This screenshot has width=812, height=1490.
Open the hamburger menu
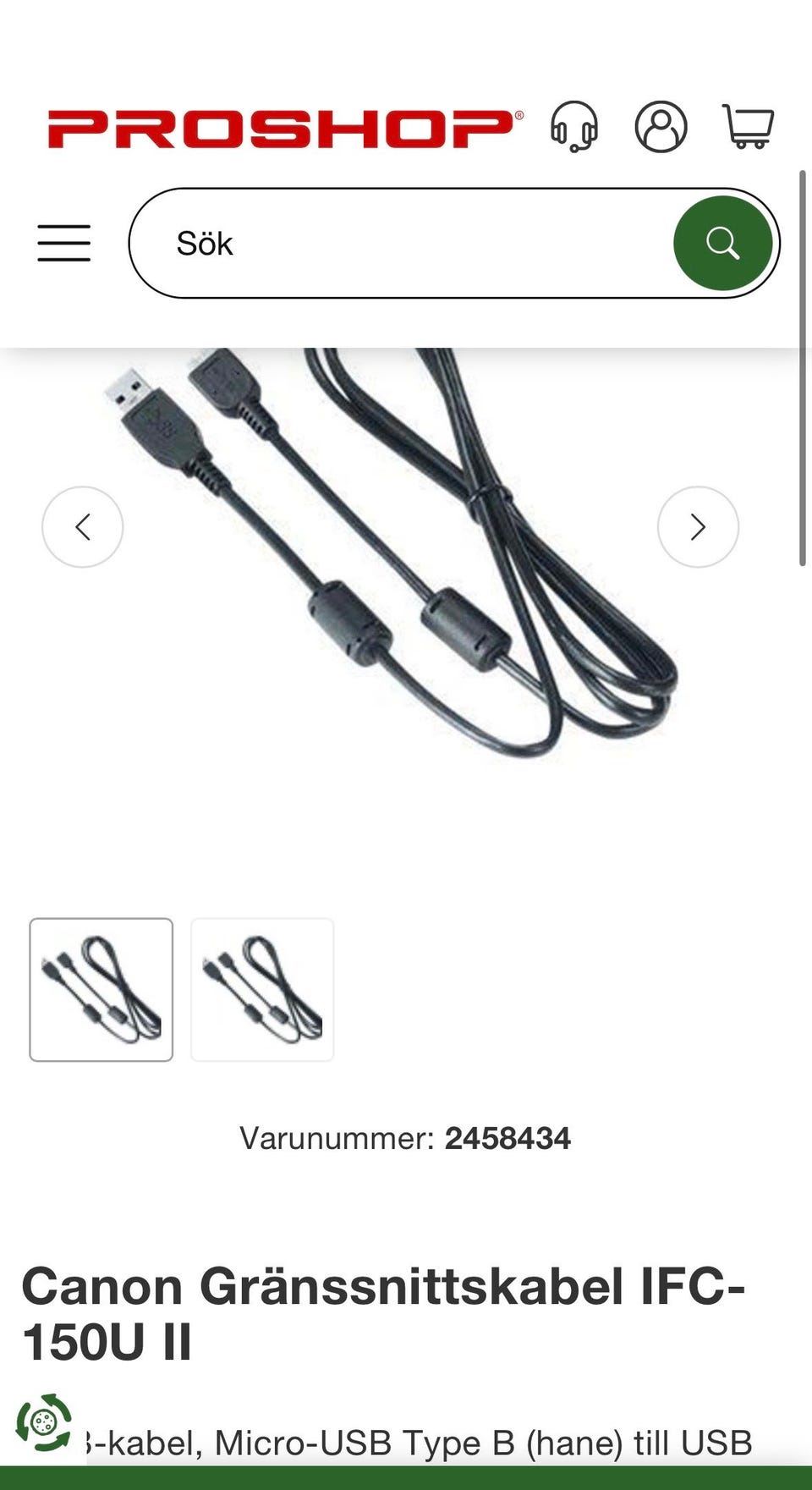click(x=64, y=243)
